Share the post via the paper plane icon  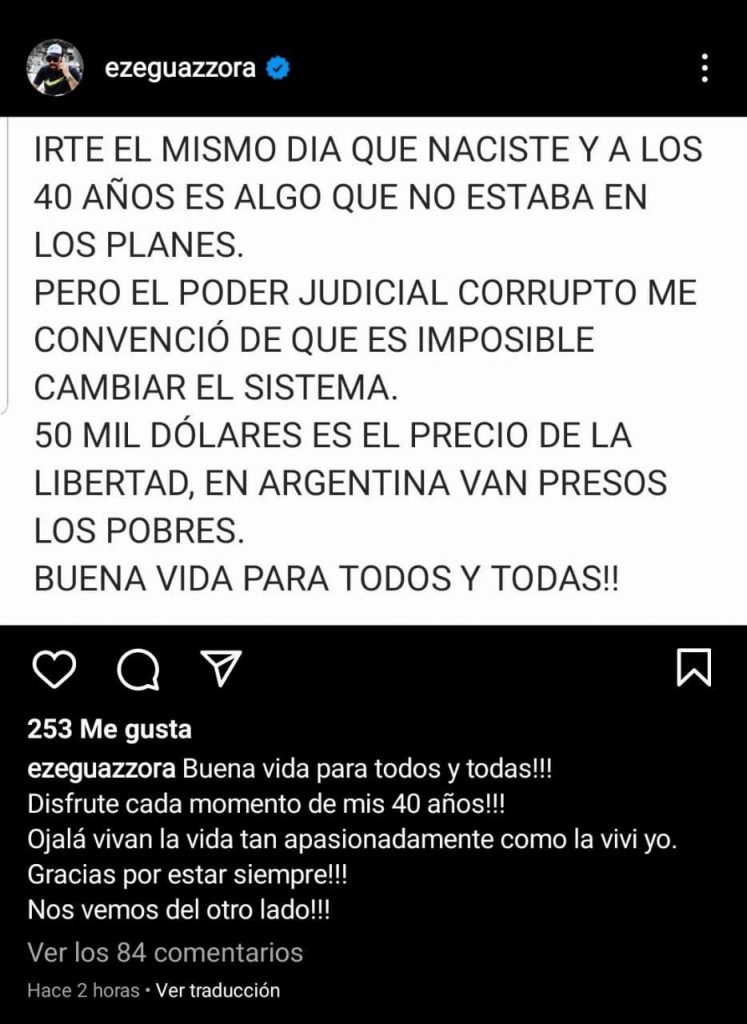tap(221, 667)
